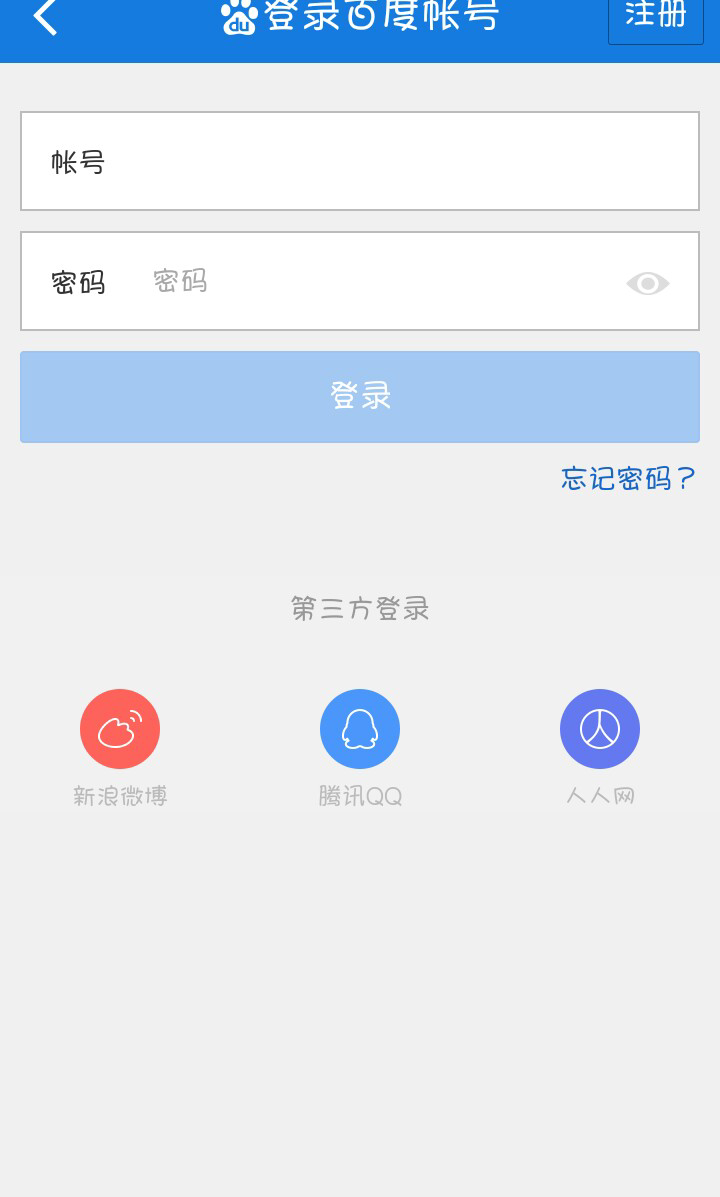720x1197 pixels.
Task: Select the Tencent QQ penguin login icon
Action: [x=360, y=728]
